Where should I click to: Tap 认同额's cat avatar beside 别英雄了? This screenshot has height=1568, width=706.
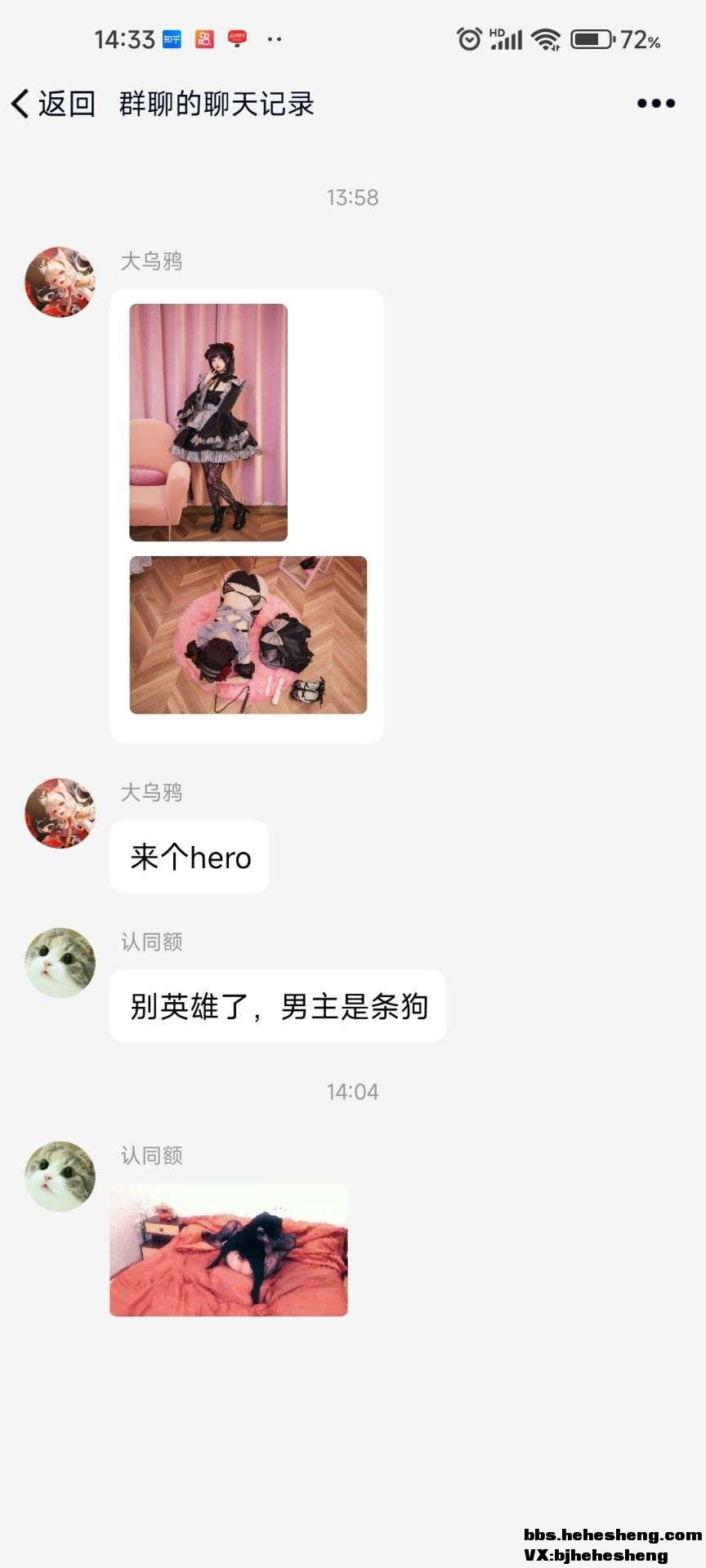point(60,962)
